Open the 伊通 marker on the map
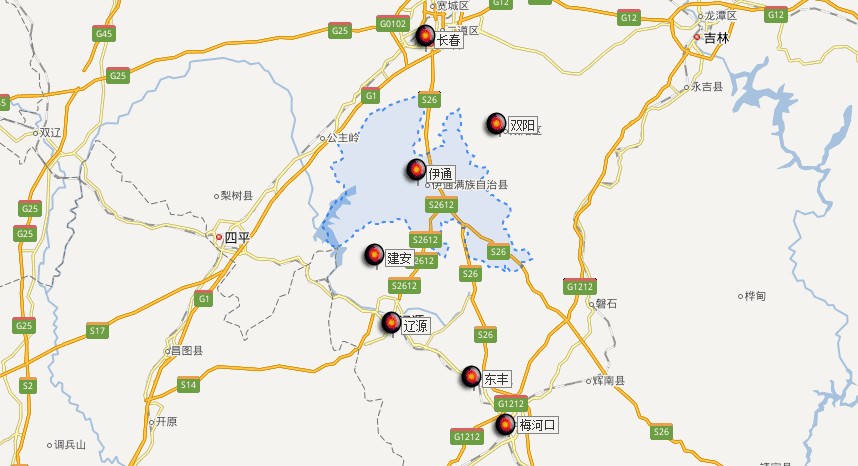858x466 pixels. click(x=416, y=171)
